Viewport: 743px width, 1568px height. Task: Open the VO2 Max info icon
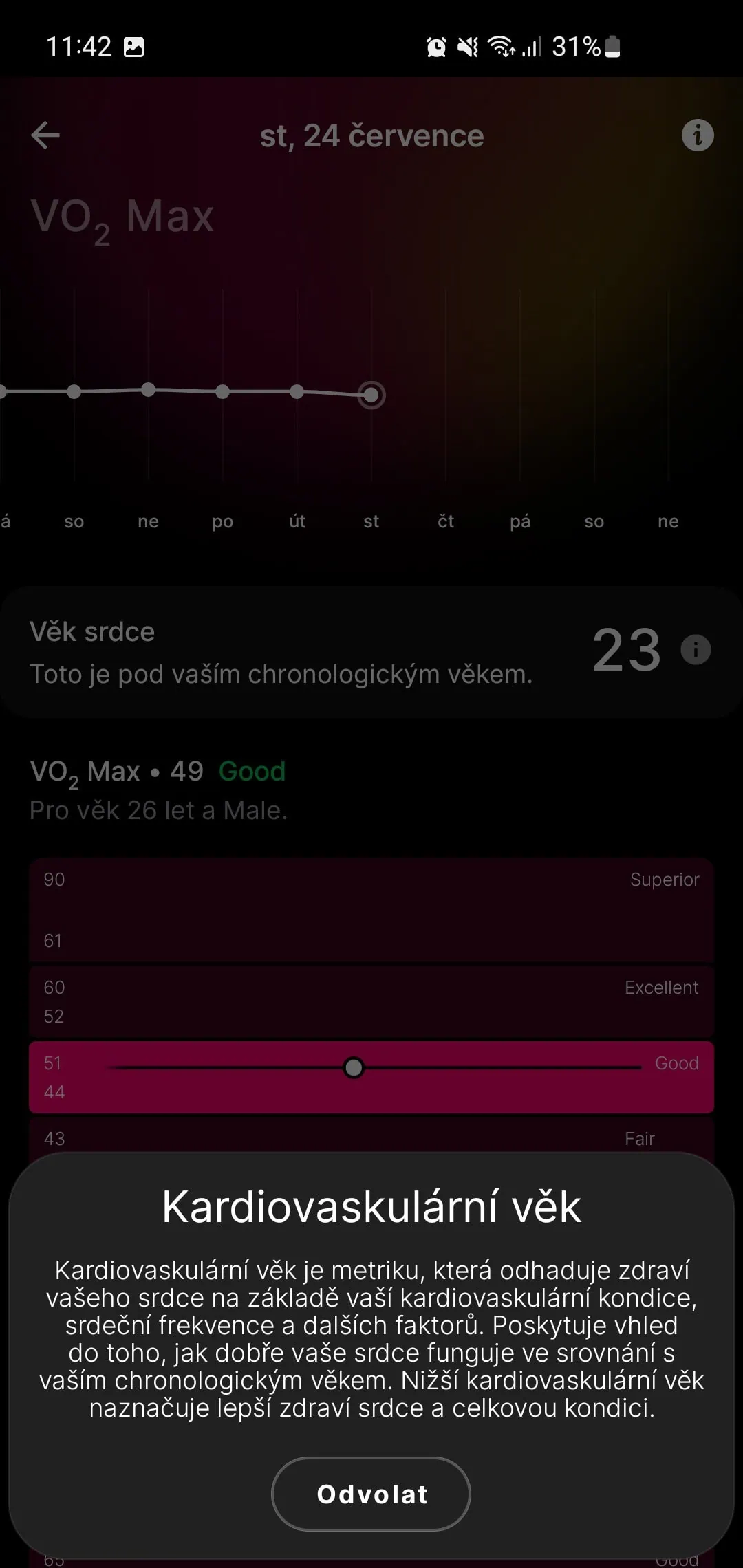(697, 135)
